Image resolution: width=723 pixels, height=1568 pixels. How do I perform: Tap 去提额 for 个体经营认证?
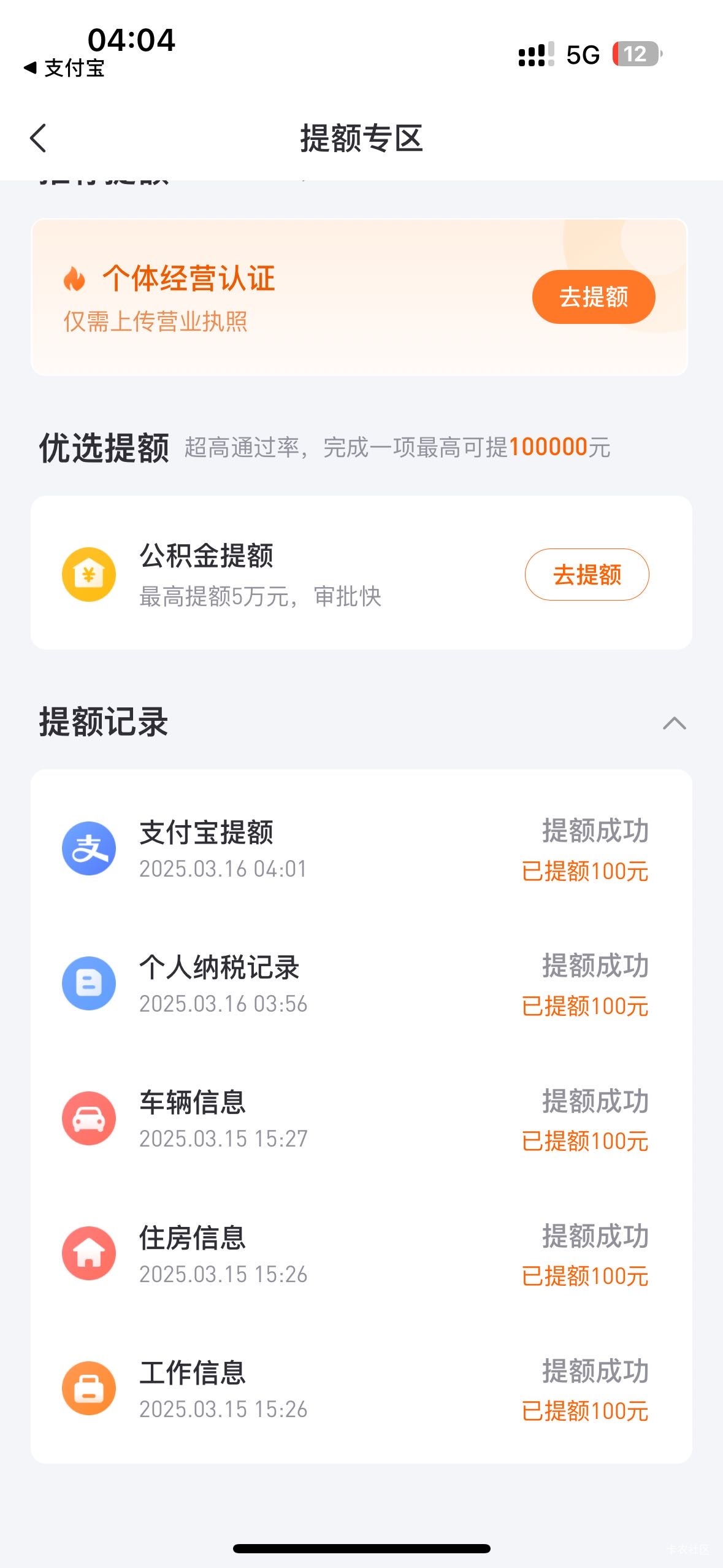pos(593,297)
